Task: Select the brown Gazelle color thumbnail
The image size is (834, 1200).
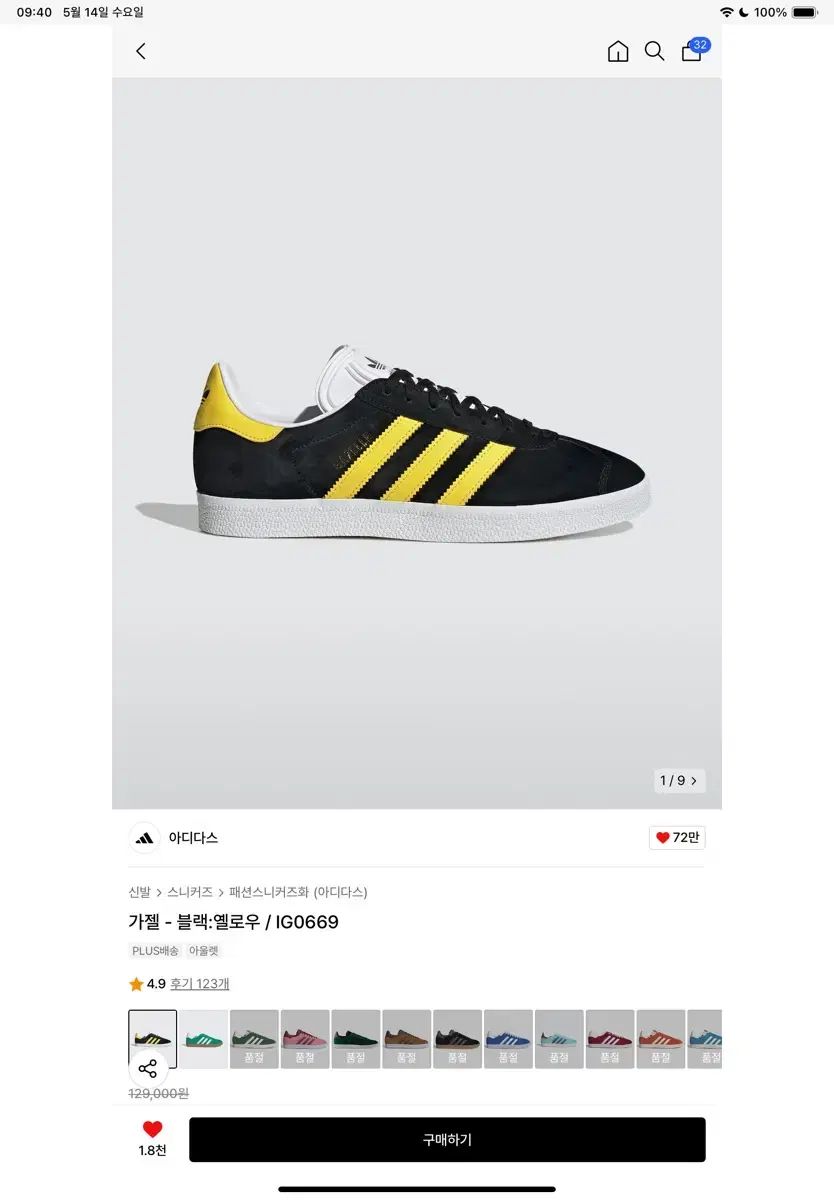Action: pyautogui.click(x=406, y=1039)
